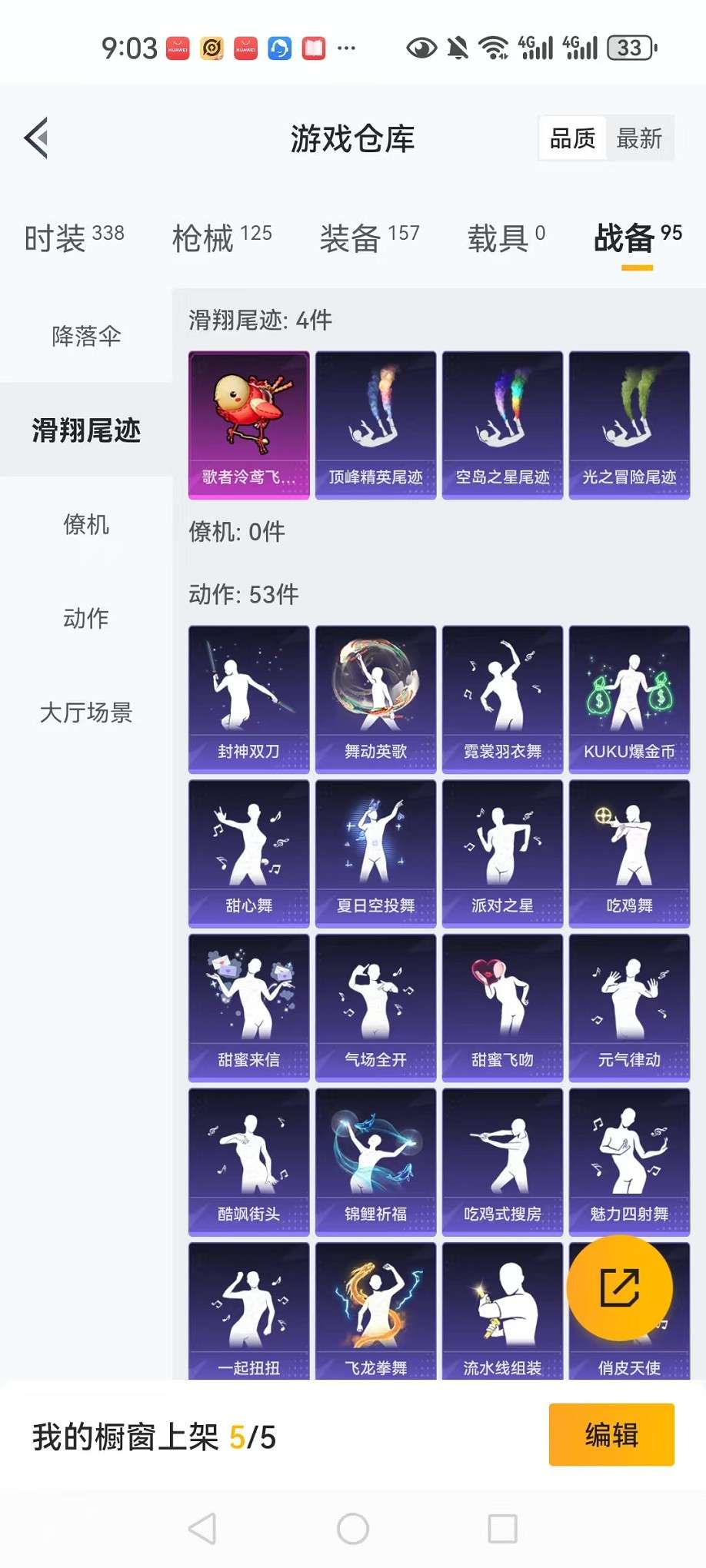Open the 甜蜜飞吻 action item
The image size is (706, 1568).
point(502,1007)
